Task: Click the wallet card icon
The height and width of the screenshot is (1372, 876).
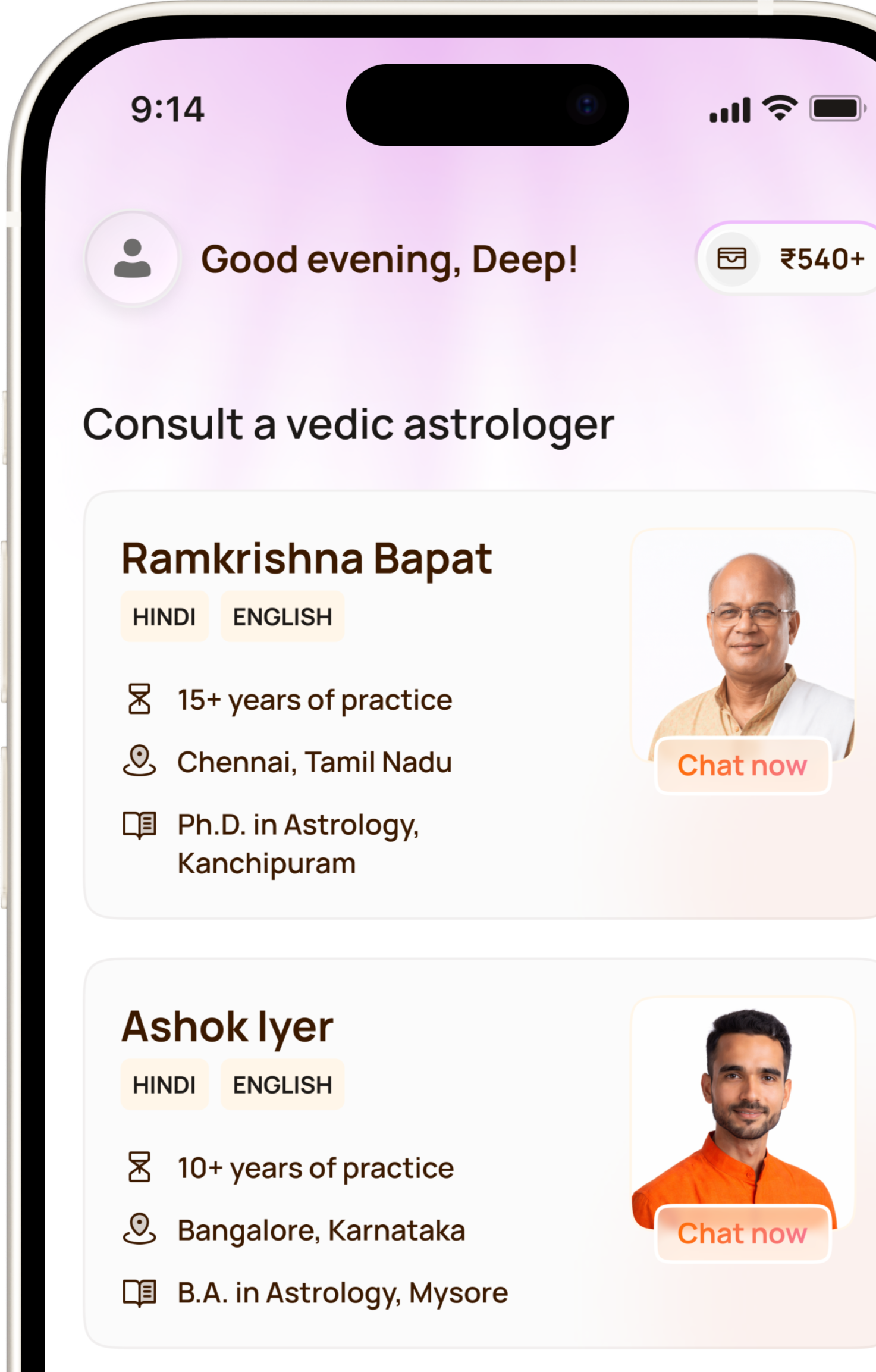Action: pos(733,259)
